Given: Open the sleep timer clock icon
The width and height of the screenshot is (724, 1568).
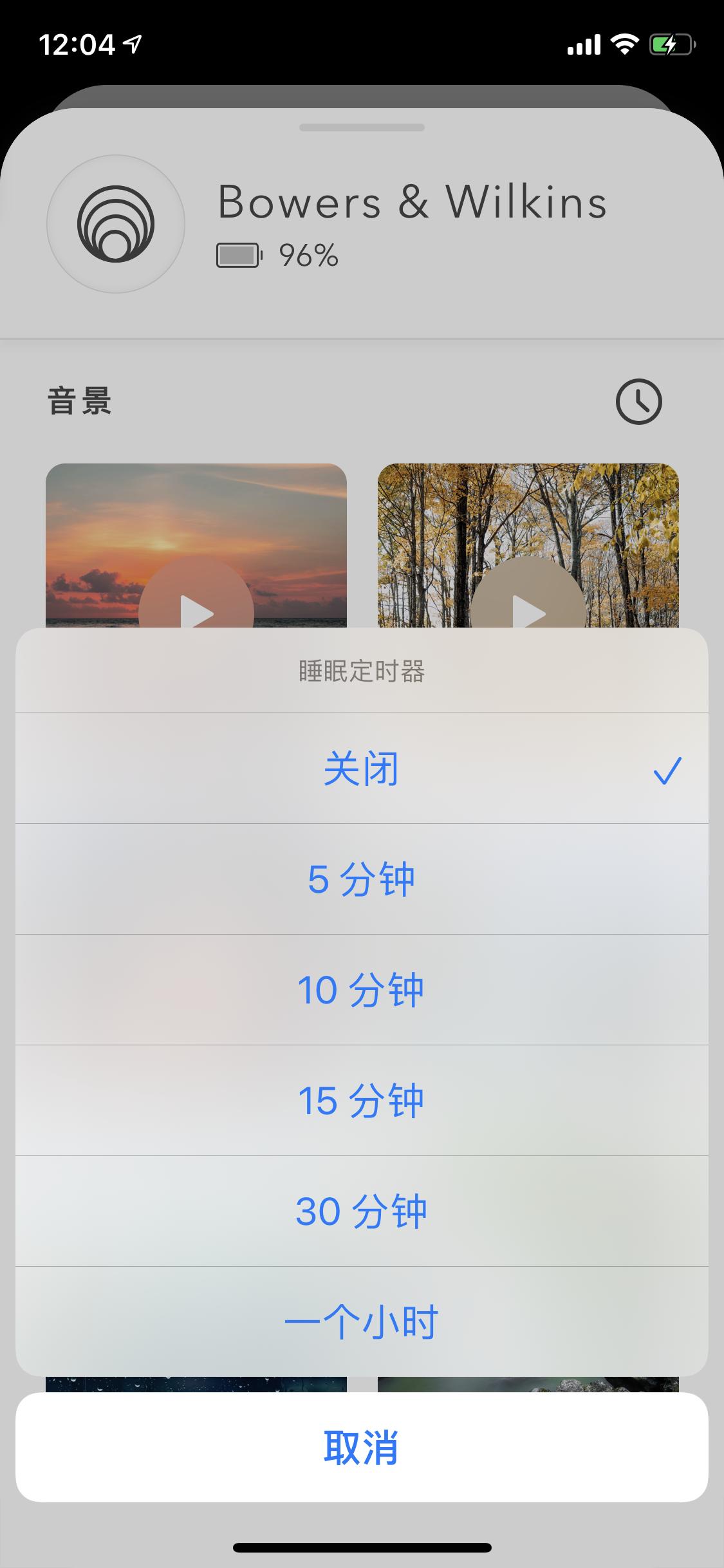Looking at the screenshot, I should pos(640,402).
